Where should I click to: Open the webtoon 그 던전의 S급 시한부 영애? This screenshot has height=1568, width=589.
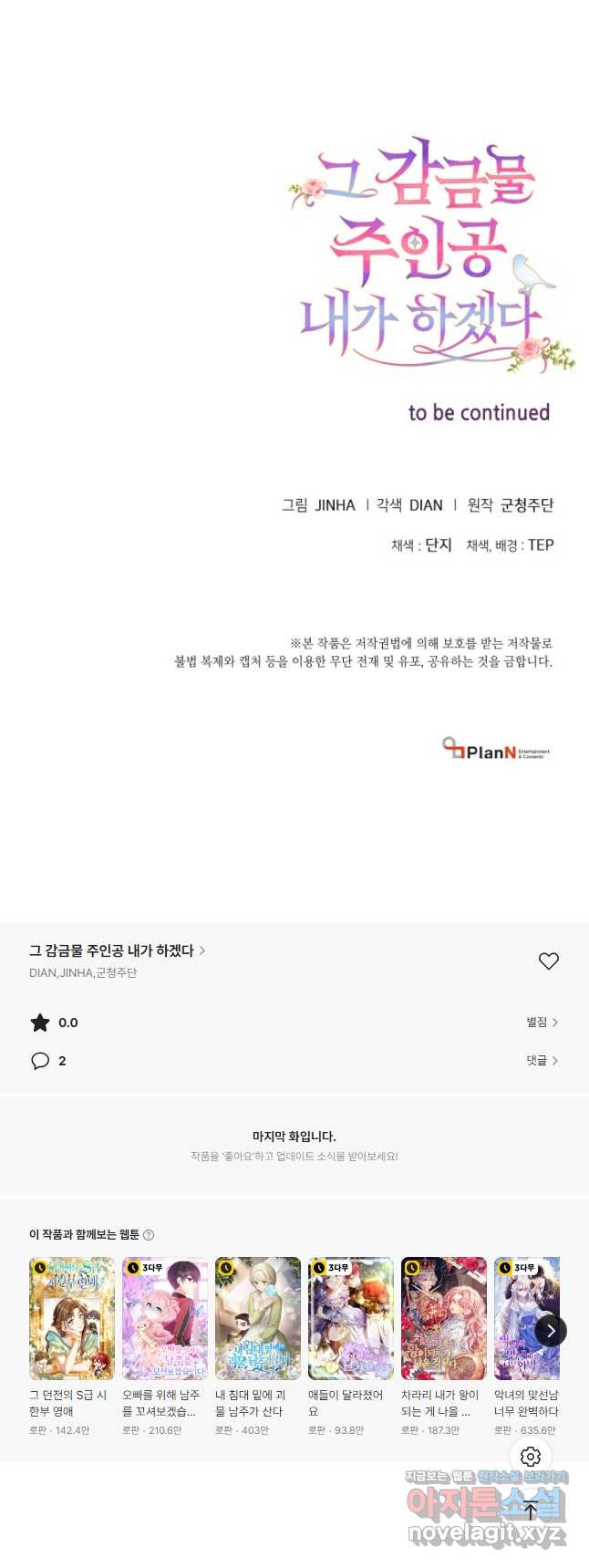click(72, 1318)
